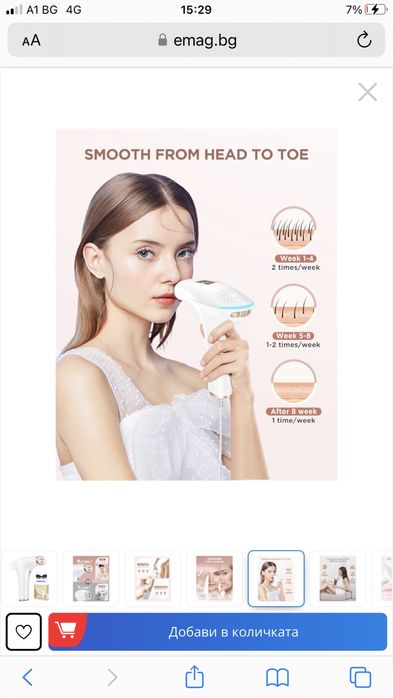The width and height of the screenshot is (393, 698).
Task: Select first thumbnail showing device with accessories
Action: click(x=29, y=578)
